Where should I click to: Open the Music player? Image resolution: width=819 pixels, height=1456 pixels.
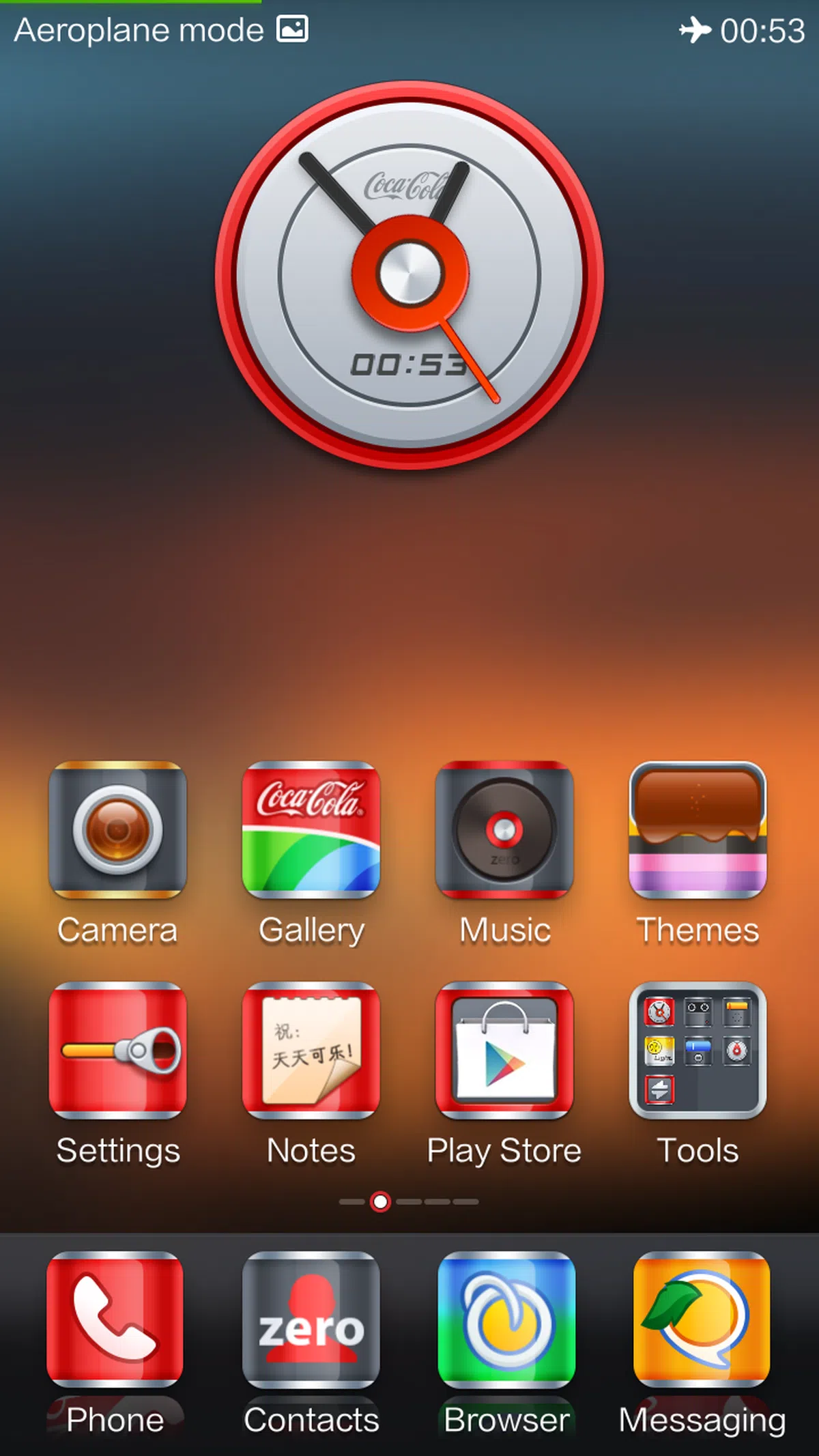tap(504, 829)
